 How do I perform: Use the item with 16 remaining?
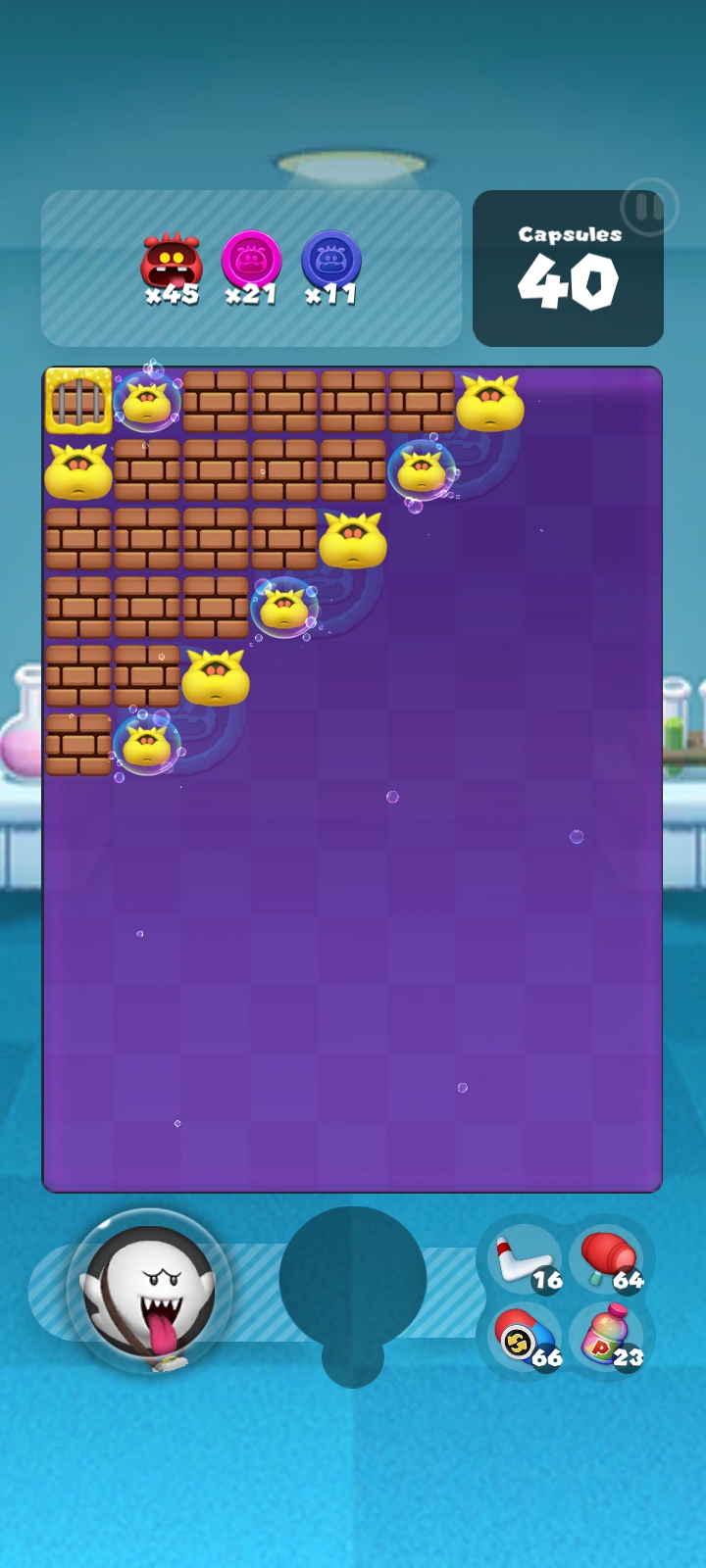527,1259
